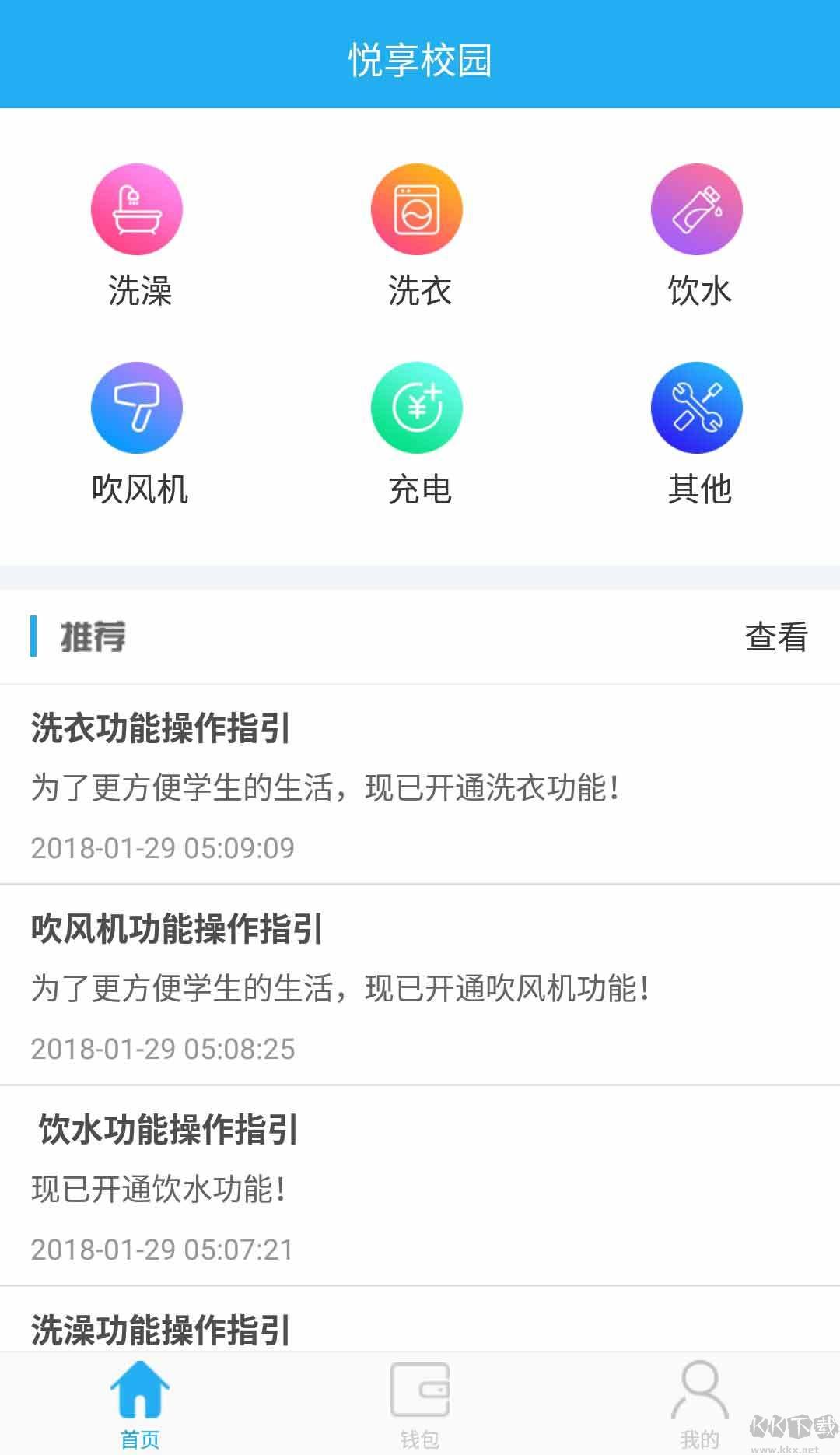The height and width of the screenshot is (1455, 840).
Task: Select the 洗衣 washing machine icon
Action: tap(417, 209)
